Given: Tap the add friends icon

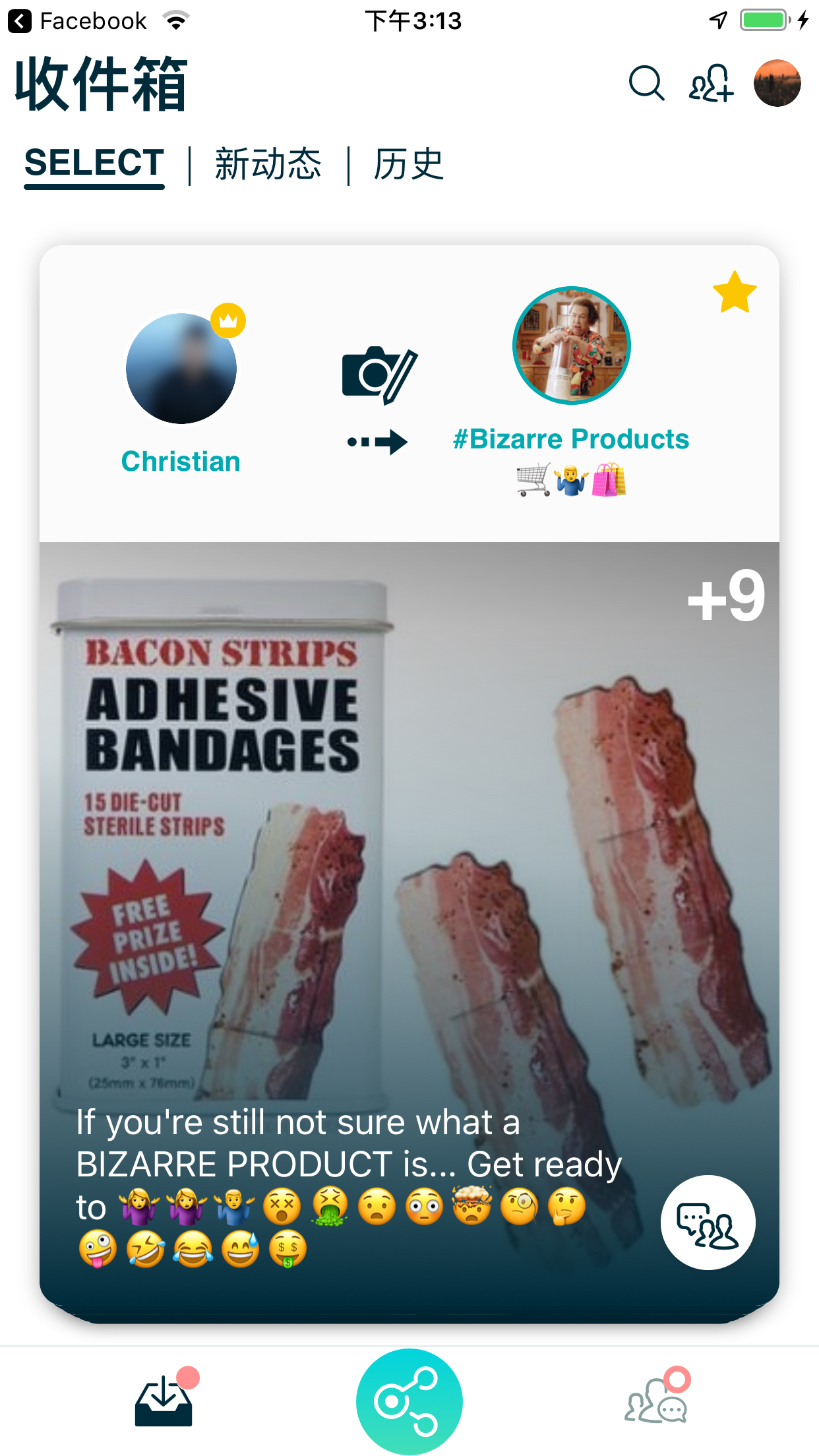Looking at the screenshot, I should coord(711,84).
